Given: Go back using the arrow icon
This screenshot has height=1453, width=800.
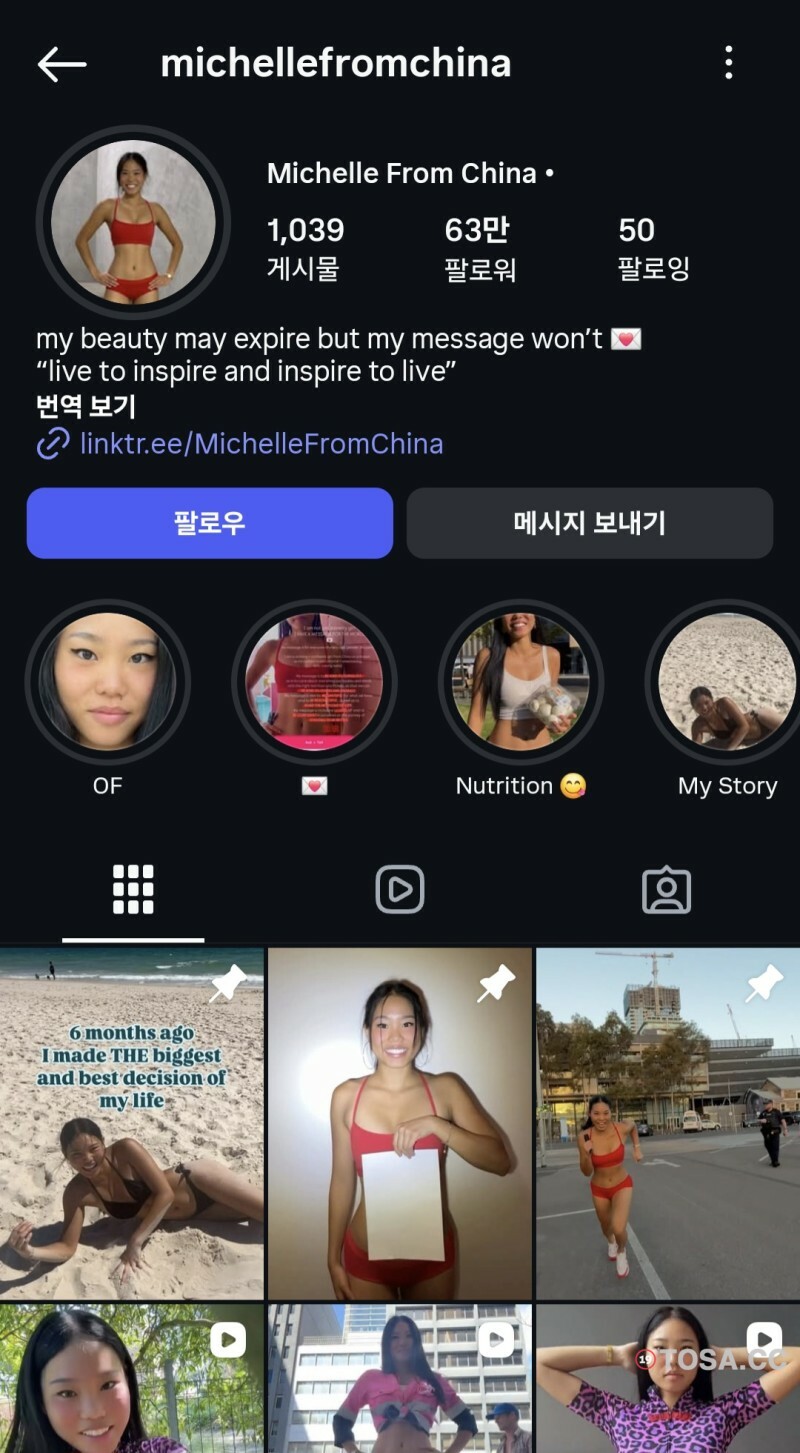Looking at the screenshot, I should [62, 64].
